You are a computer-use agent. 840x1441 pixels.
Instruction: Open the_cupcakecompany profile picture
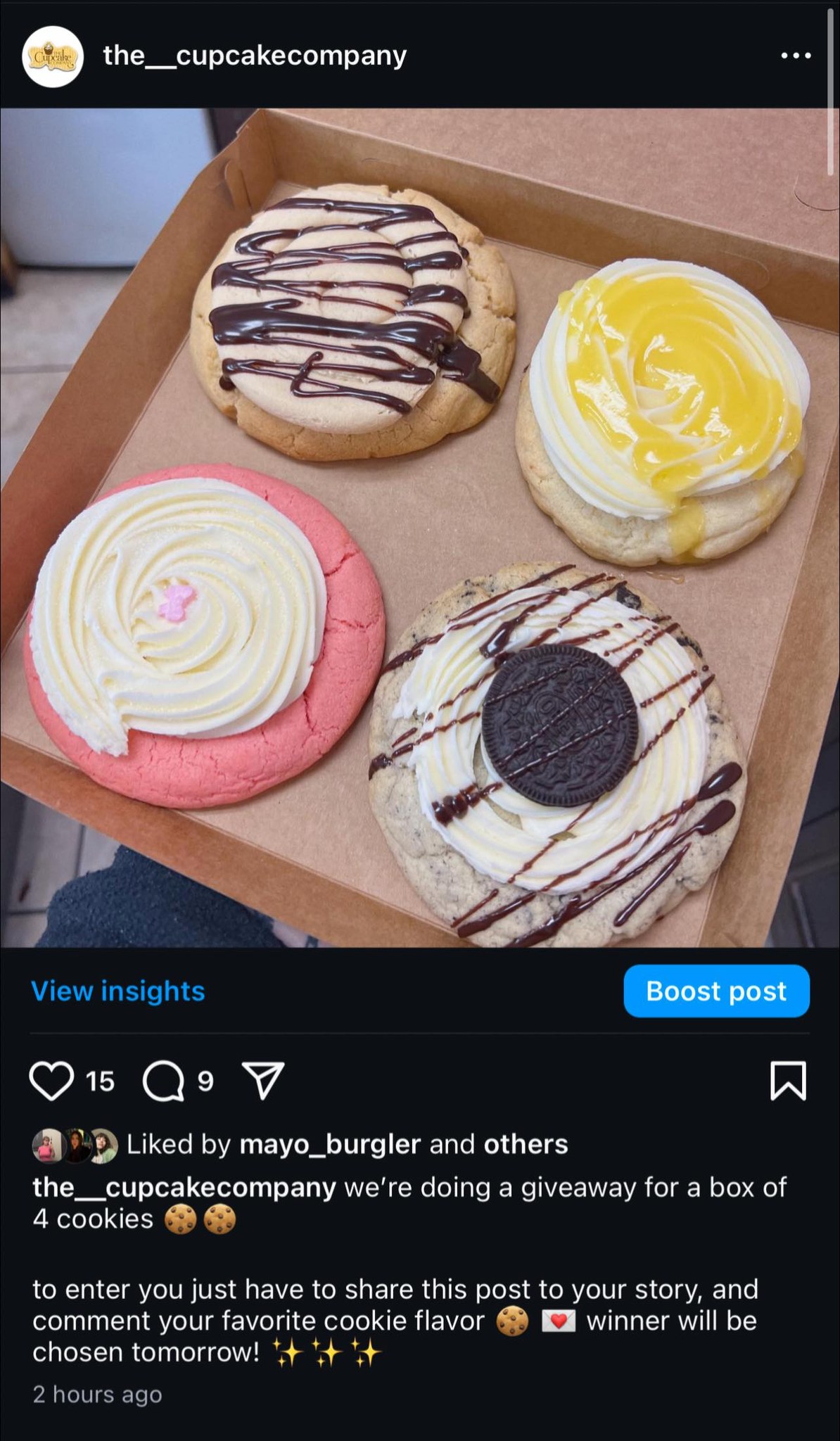[53, 56]
